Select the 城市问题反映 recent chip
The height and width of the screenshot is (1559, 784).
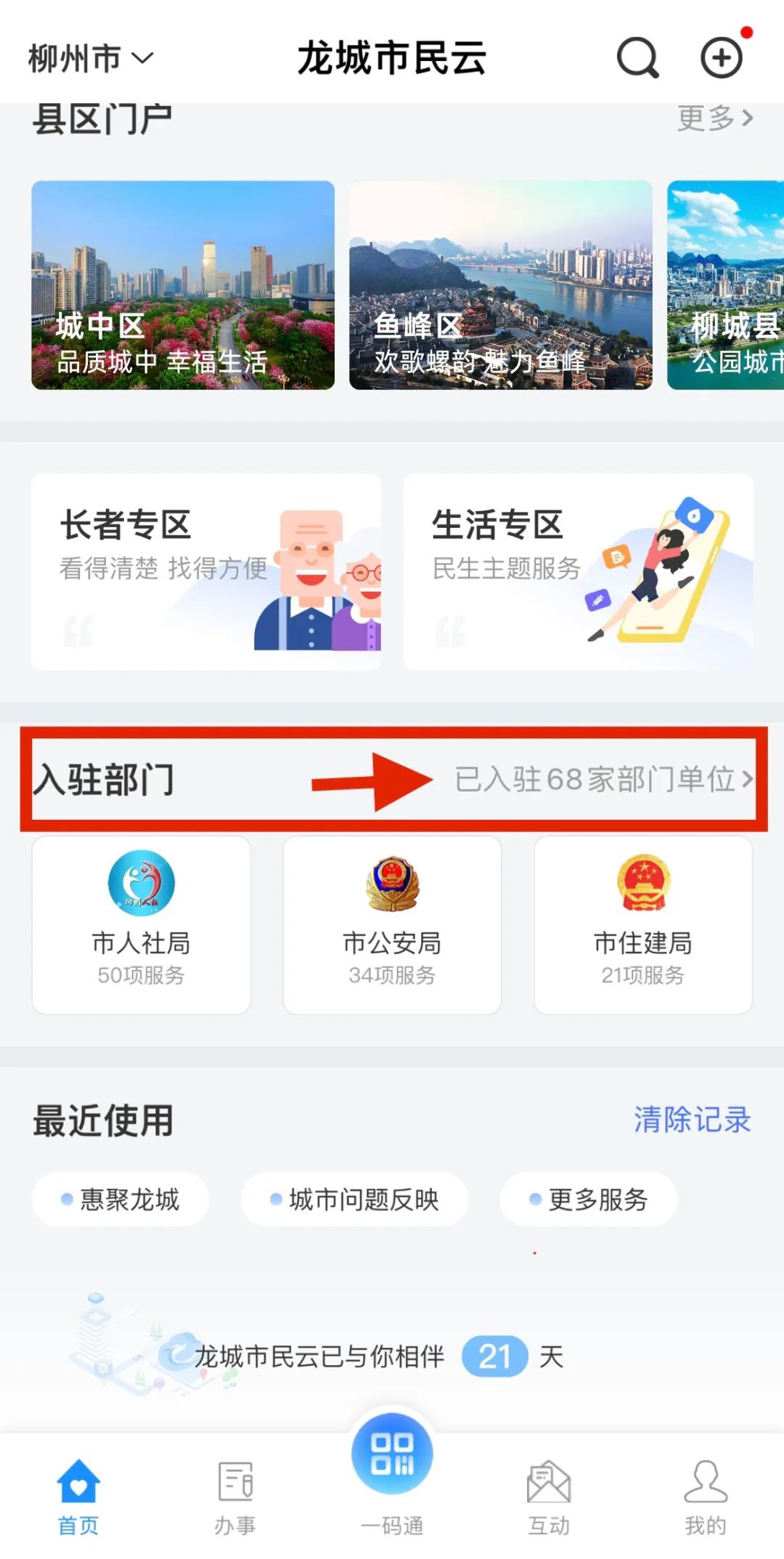click(354, 1200)
